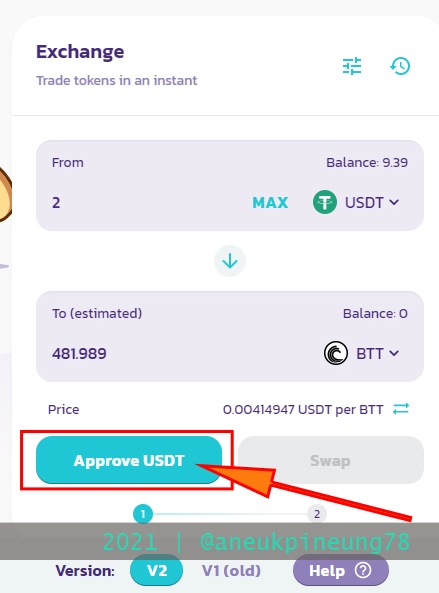Open the BTT token dropdown
The width and height of the screenshot is (439, 593).
point(362,353)
